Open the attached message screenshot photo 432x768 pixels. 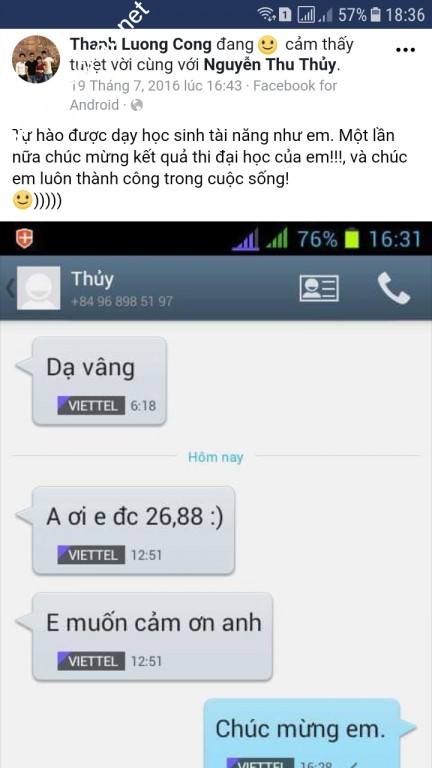[x=216, y=495]
